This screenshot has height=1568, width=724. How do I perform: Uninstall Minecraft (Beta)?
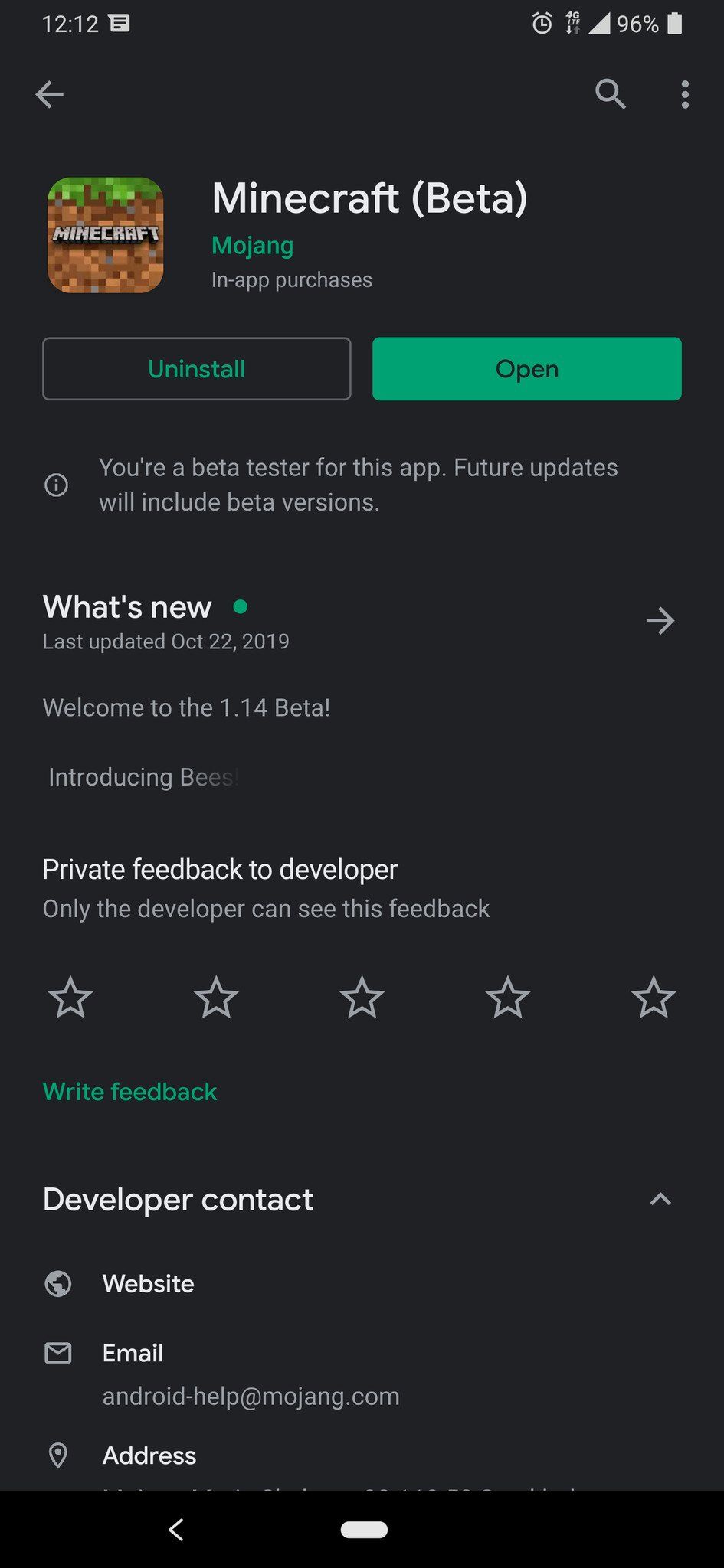(197, 369)
